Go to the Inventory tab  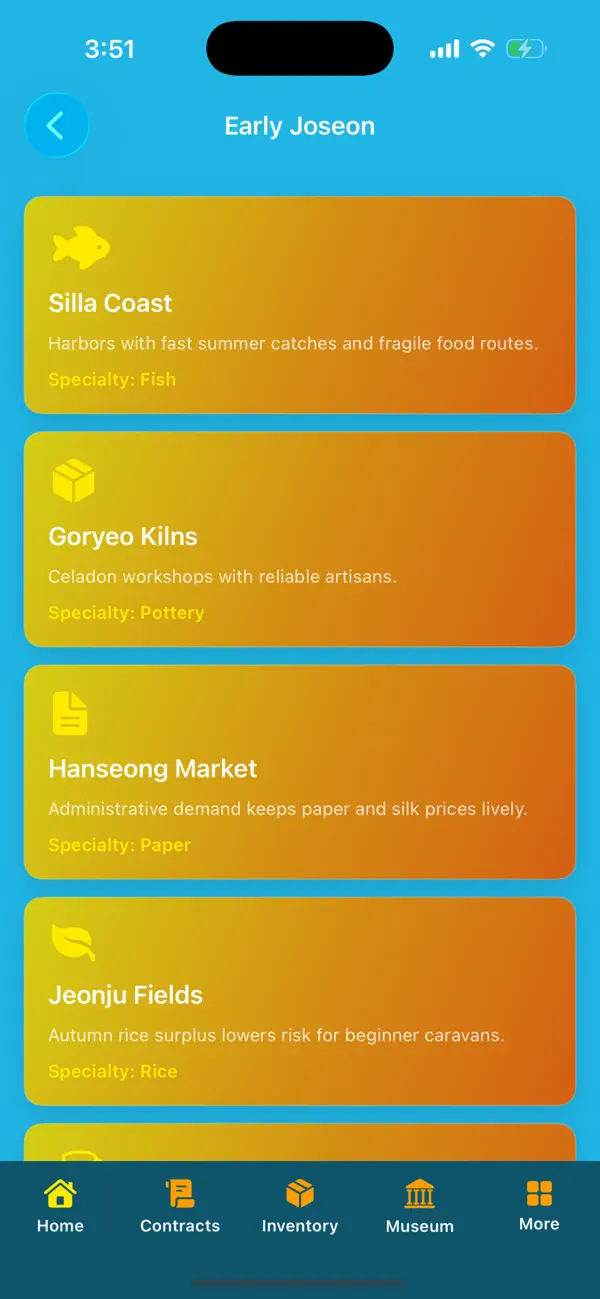(300, 1206)
